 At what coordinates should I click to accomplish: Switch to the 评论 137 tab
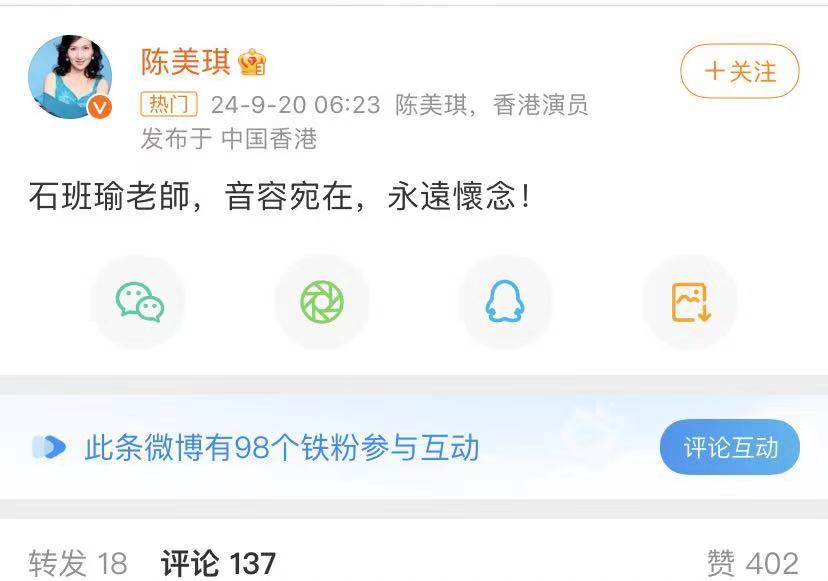point(218,563)
